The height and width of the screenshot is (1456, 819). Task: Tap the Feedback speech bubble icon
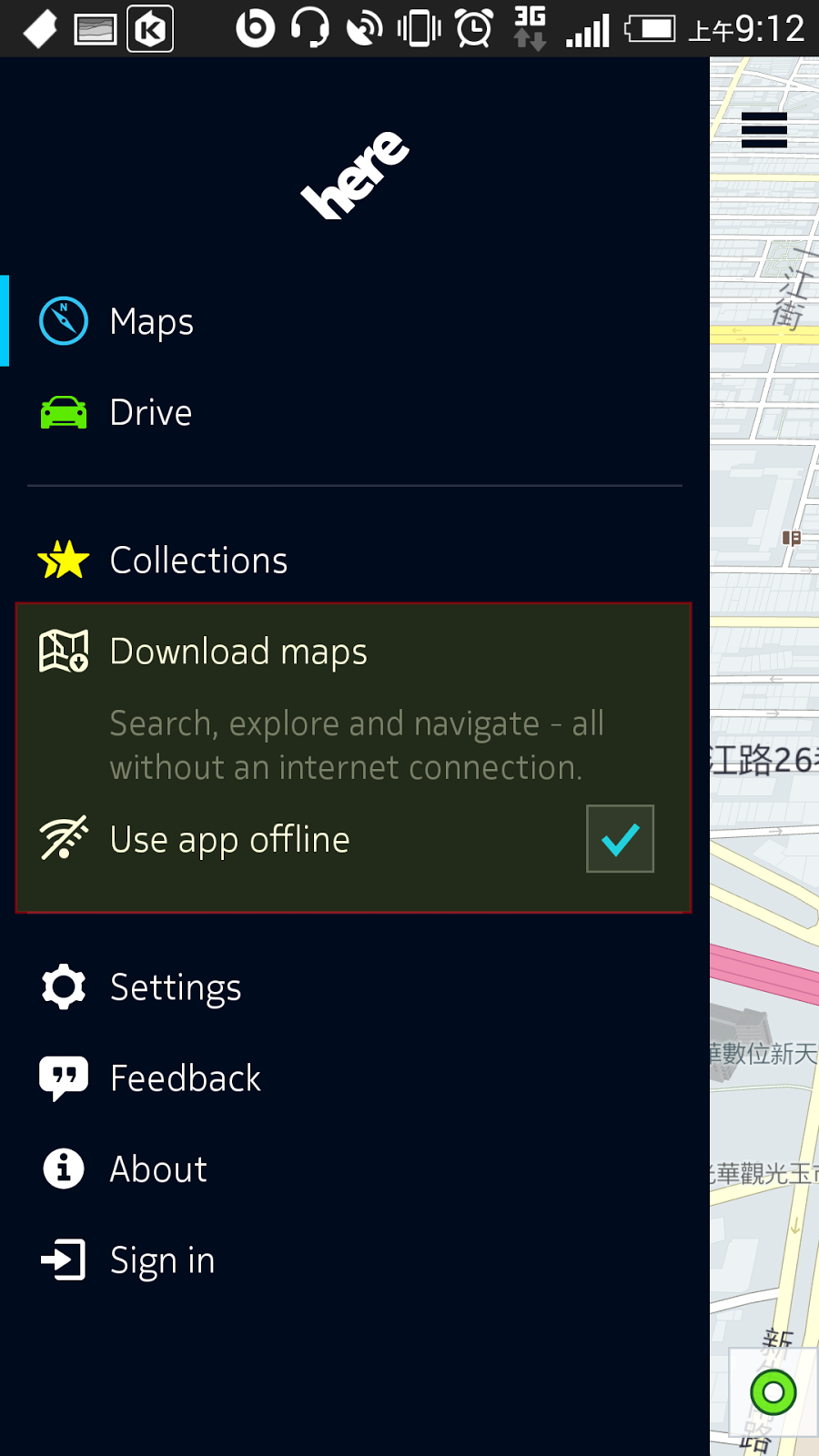coord(62,1077)
